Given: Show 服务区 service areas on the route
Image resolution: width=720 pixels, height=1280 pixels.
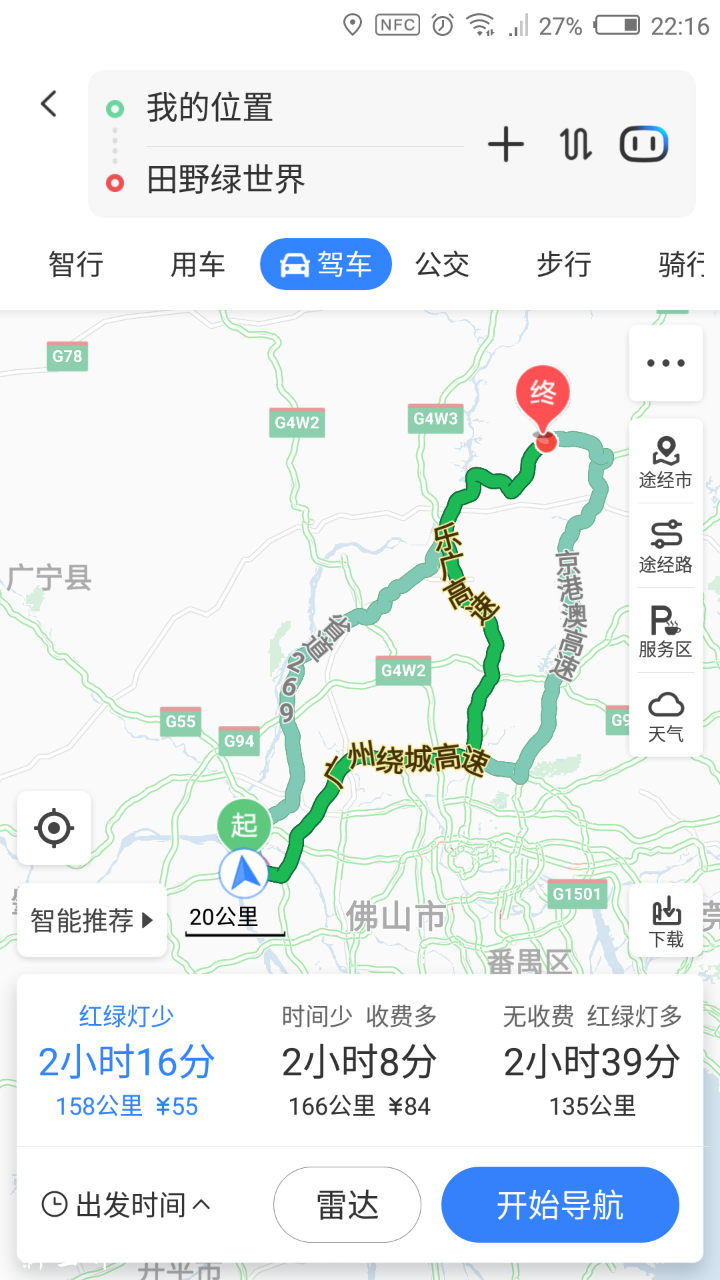Looking at the screenshot, I should (x=666, y=632).
